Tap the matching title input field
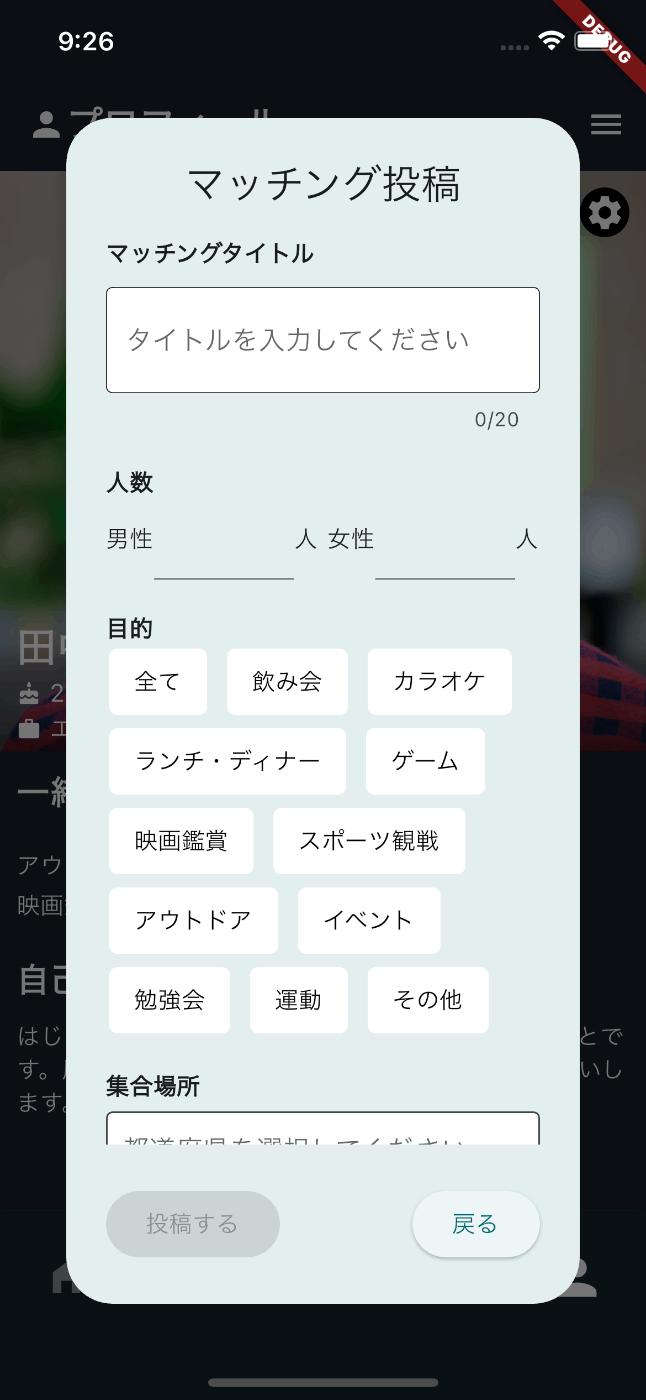 322,340
